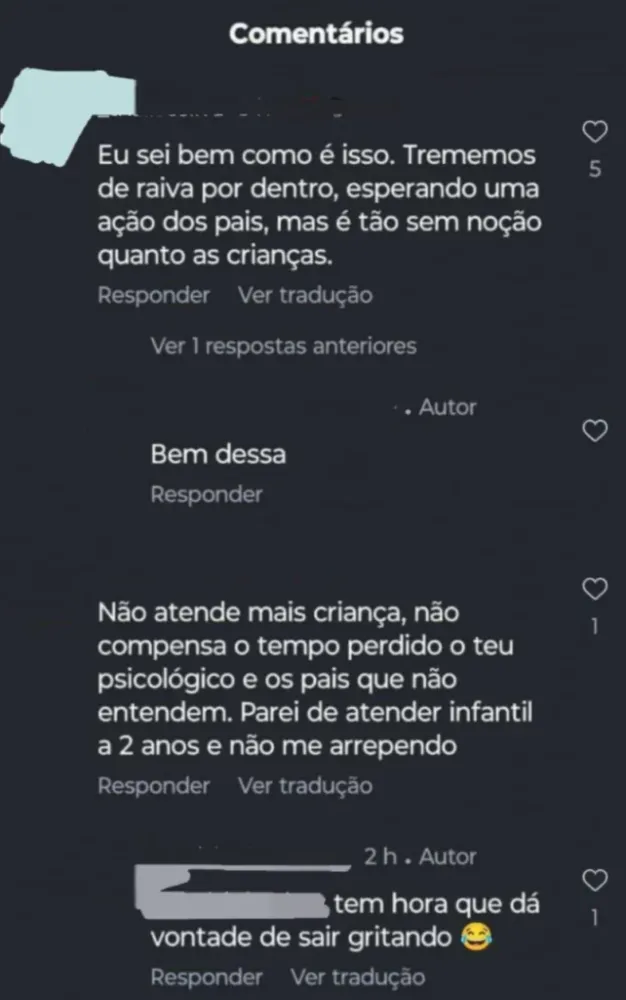Show translation for "Não atende mais criança" comment
Image resolution: width=626 pixels, height=1000 pixels.
(305, 785)
